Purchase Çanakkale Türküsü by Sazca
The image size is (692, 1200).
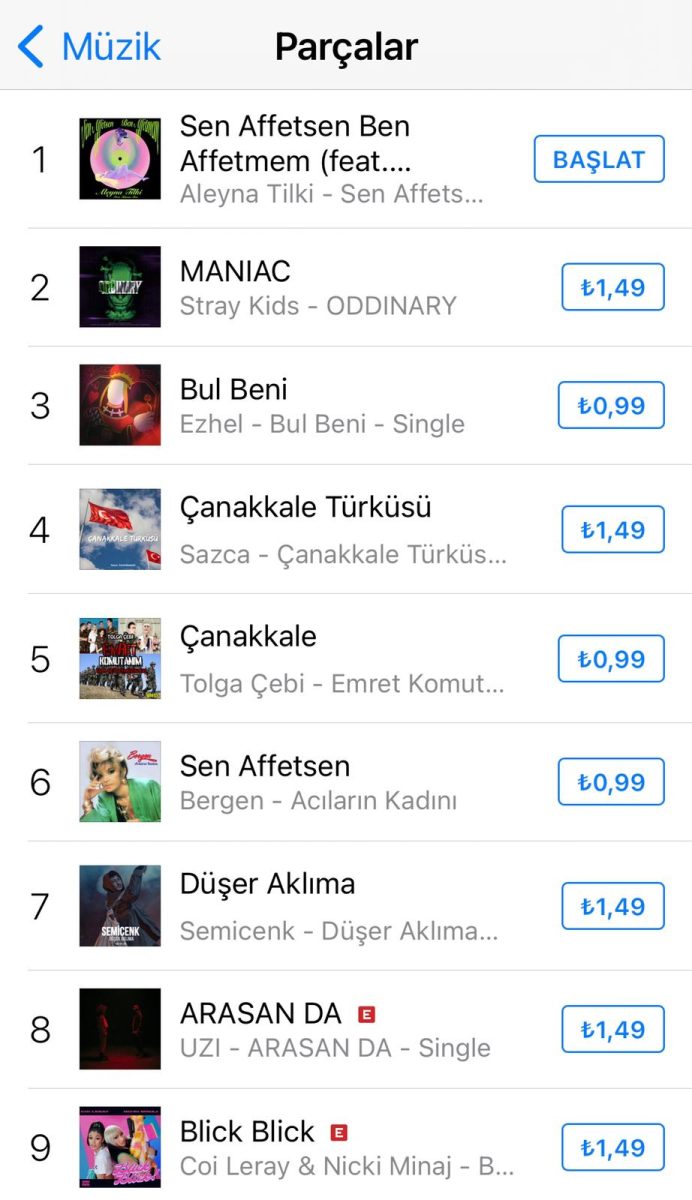(612, 530)
